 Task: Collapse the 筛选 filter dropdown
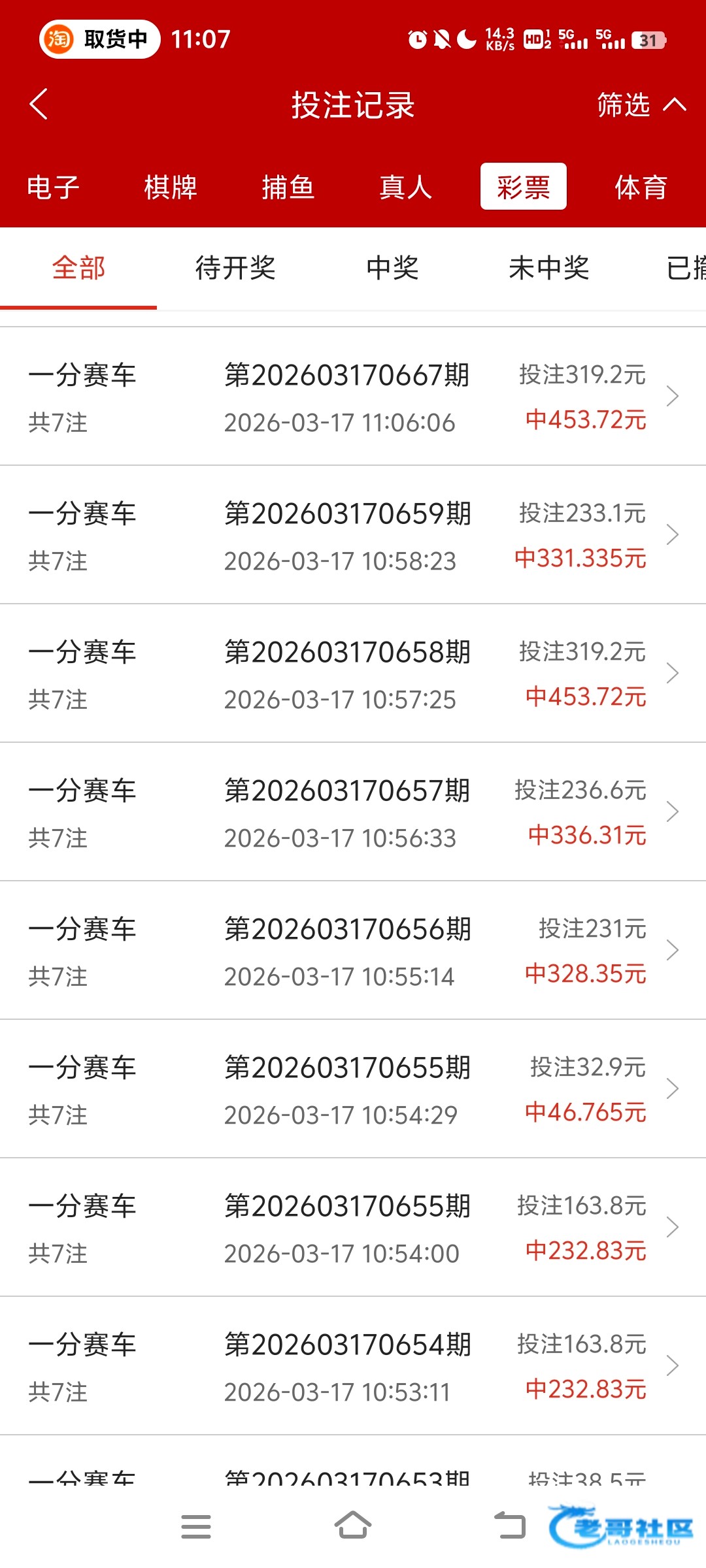[641, 105]
